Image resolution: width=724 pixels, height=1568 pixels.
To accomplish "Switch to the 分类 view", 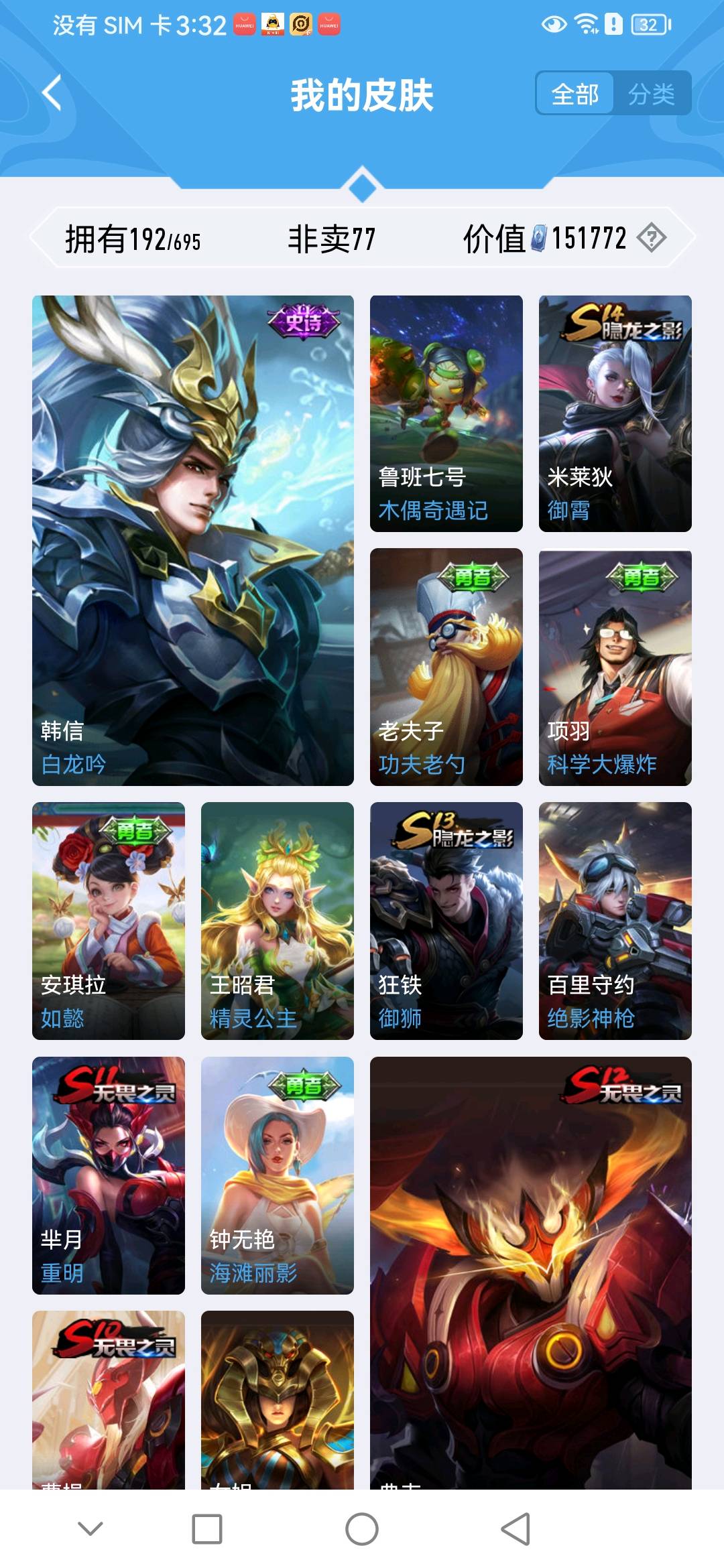I will tap(651, 94).
